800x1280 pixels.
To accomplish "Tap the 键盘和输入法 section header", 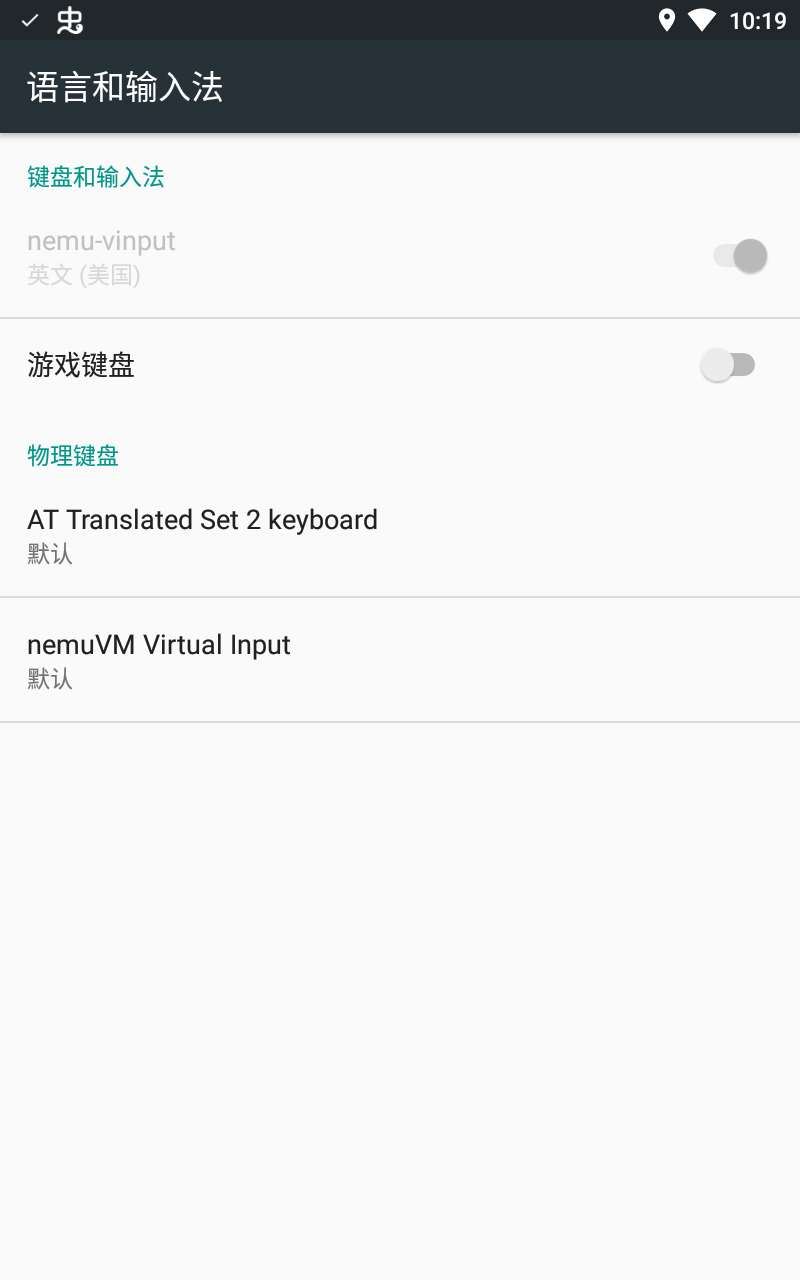I will coord(95,177).
